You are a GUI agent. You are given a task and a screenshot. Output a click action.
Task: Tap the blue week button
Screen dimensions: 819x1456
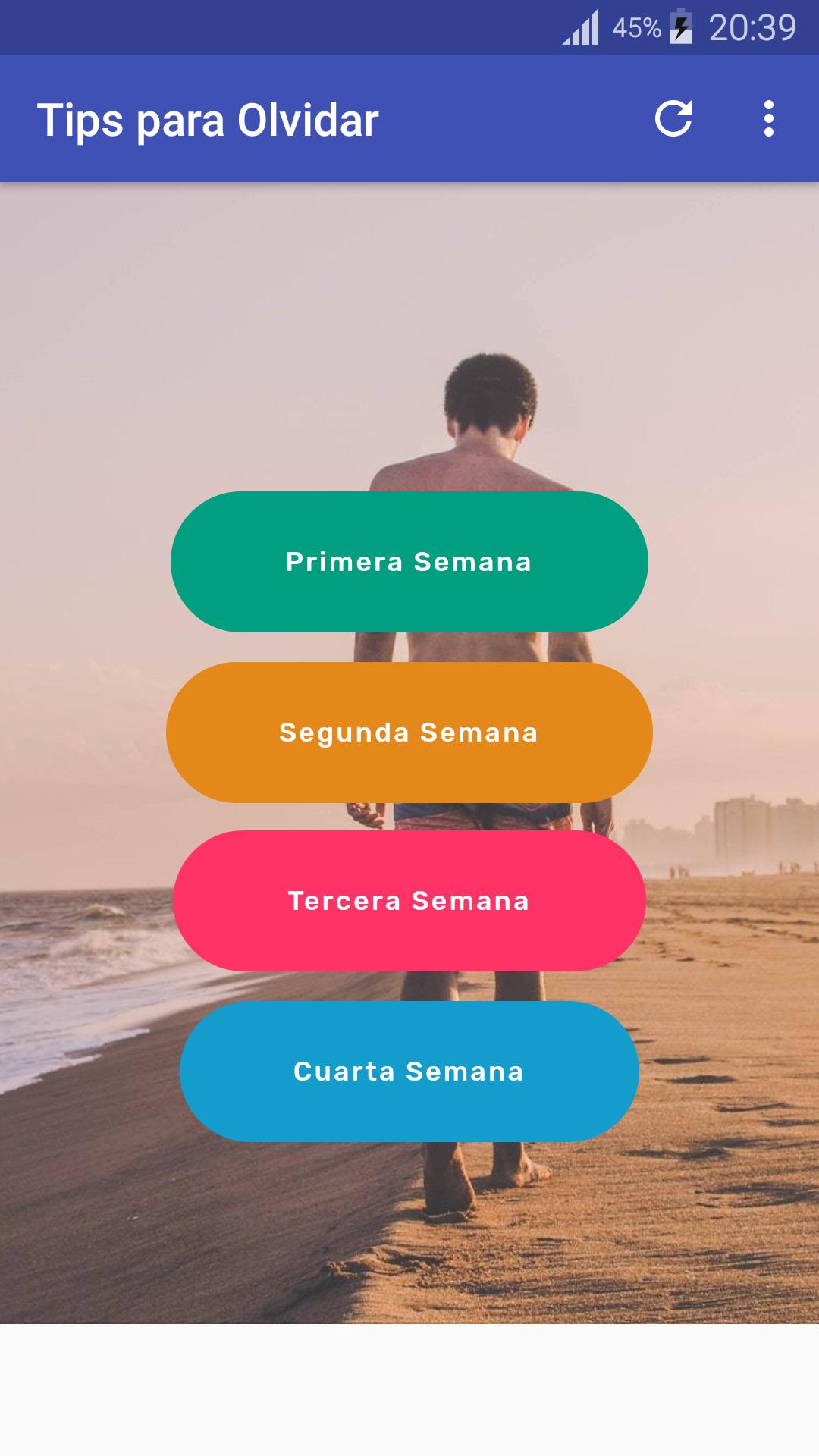(x=409, y=1072)
